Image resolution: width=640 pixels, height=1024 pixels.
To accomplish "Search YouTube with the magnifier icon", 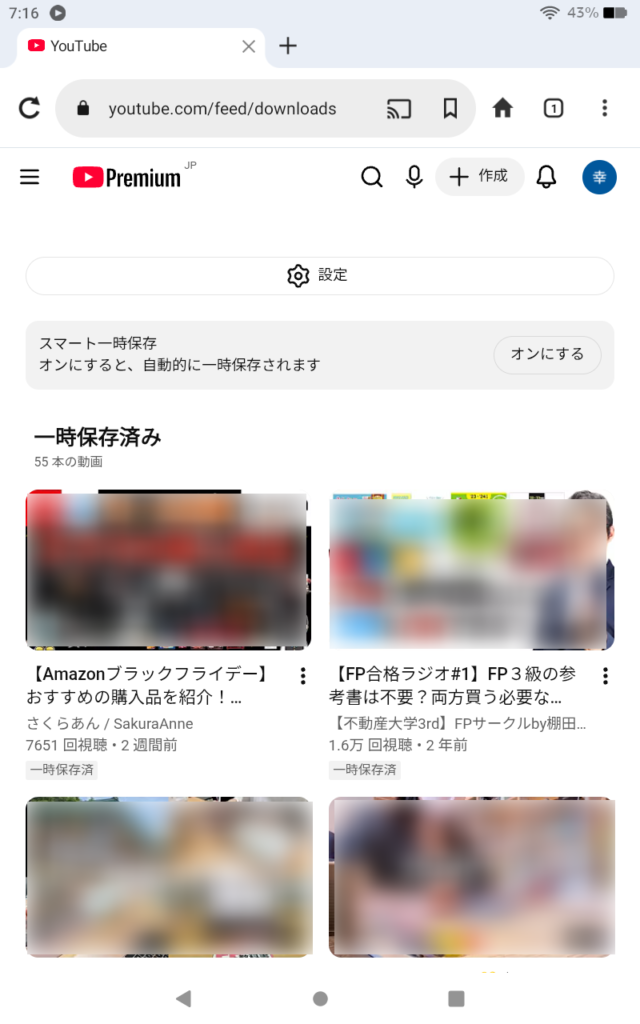I will coord(372,177).
